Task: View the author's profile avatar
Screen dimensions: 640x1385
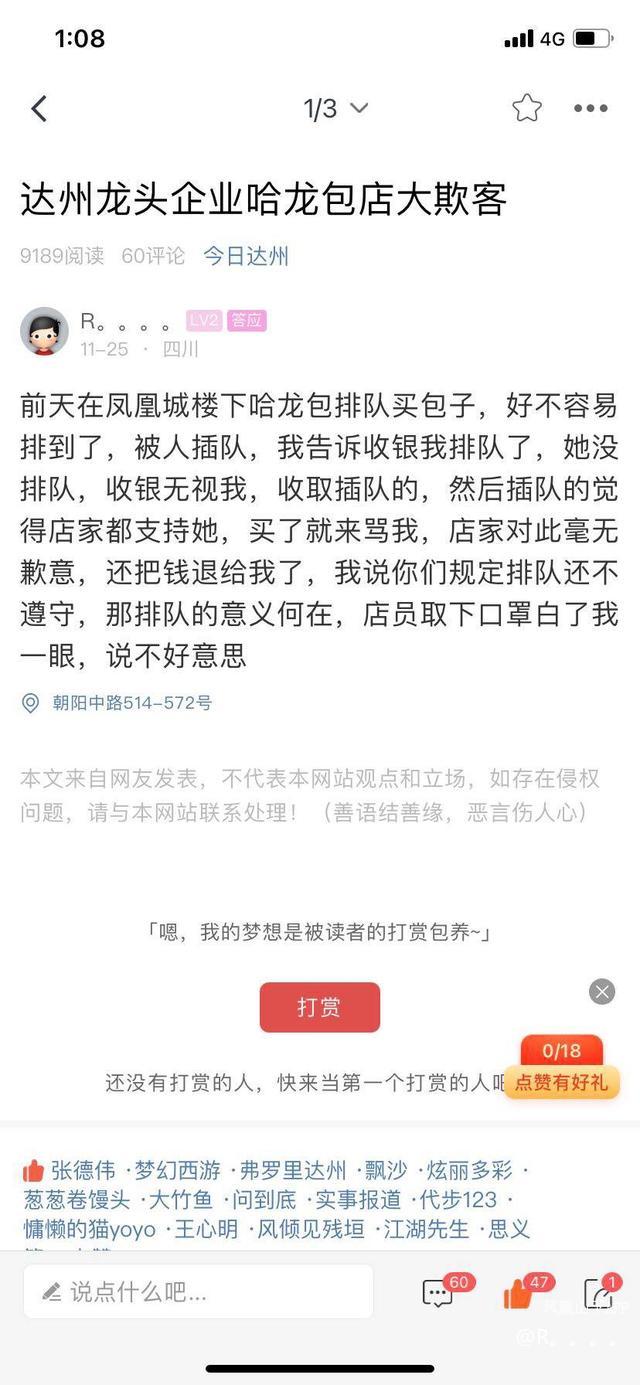Action: (44, 332)
